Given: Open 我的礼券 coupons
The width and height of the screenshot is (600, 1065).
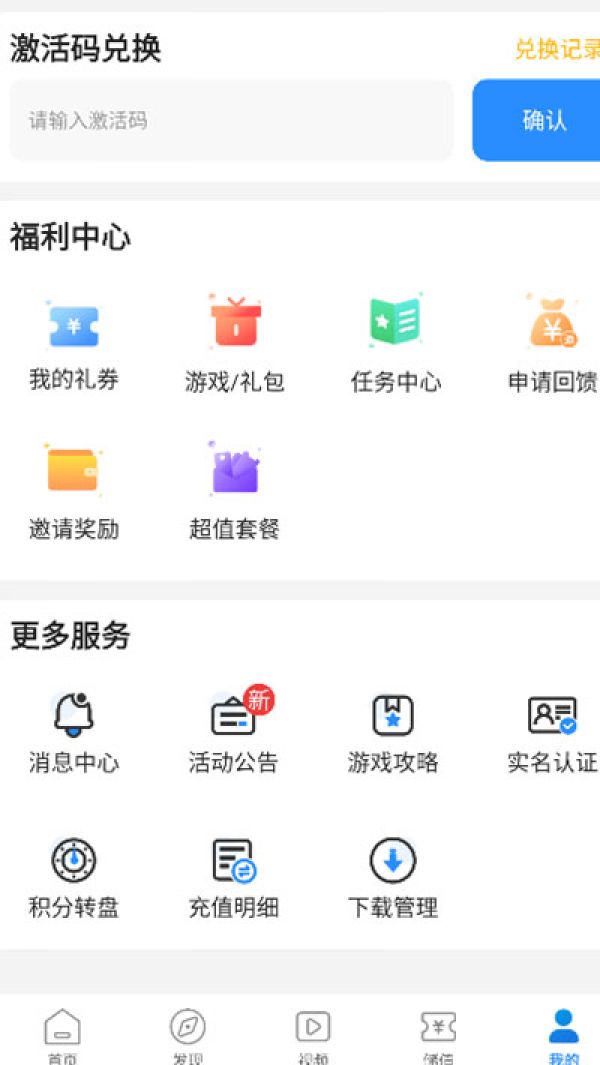Looking at the screenshot, I should (x=74, y=345).
